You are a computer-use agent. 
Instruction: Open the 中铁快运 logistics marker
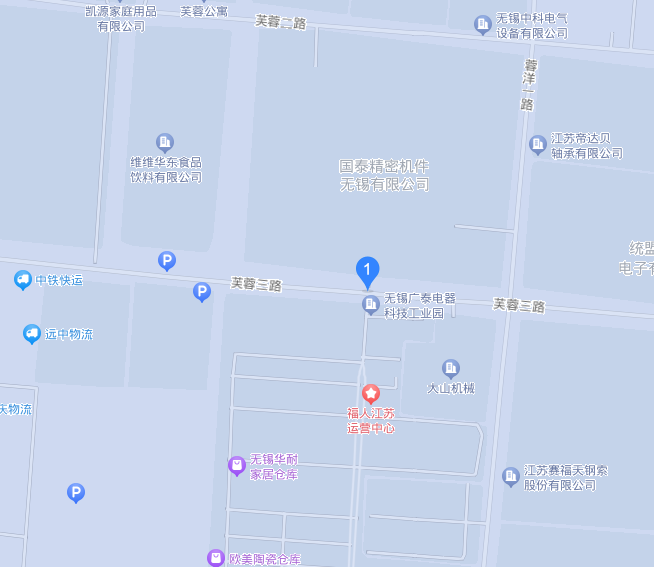(23, 280)
